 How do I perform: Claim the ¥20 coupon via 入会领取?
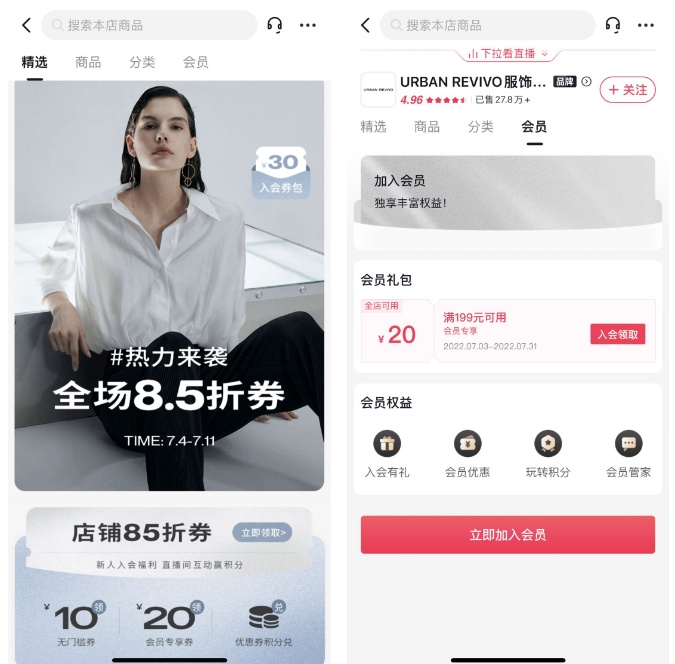pyautogui.click(x=617, y=334)
